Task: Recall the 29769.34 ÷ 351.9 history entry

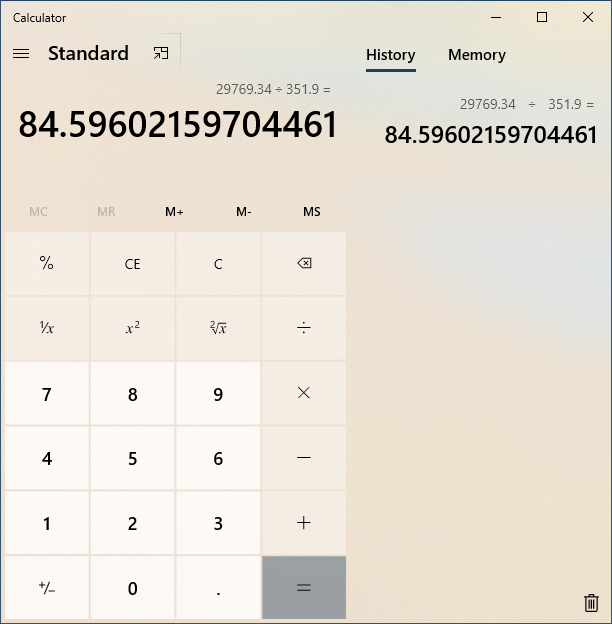Action: point(490,122)
